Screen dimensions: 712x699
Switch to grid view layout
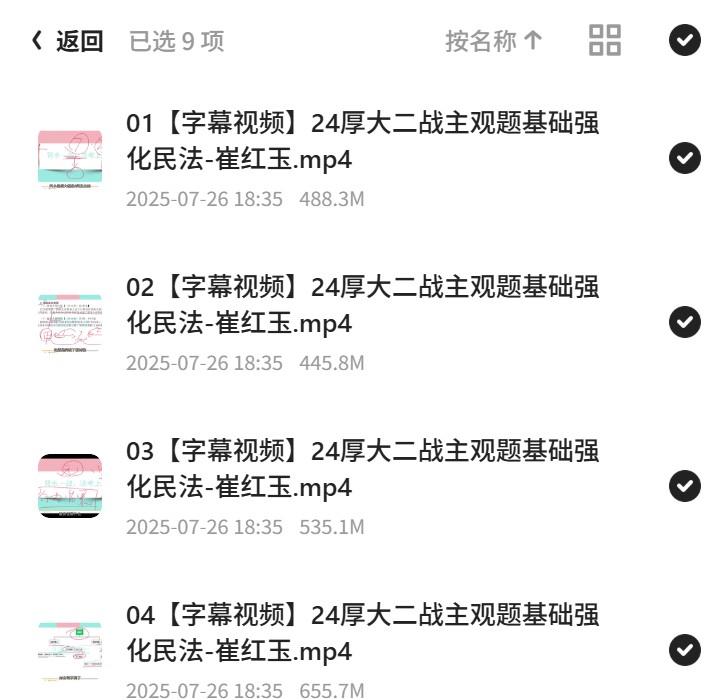(x=605, y=41)
